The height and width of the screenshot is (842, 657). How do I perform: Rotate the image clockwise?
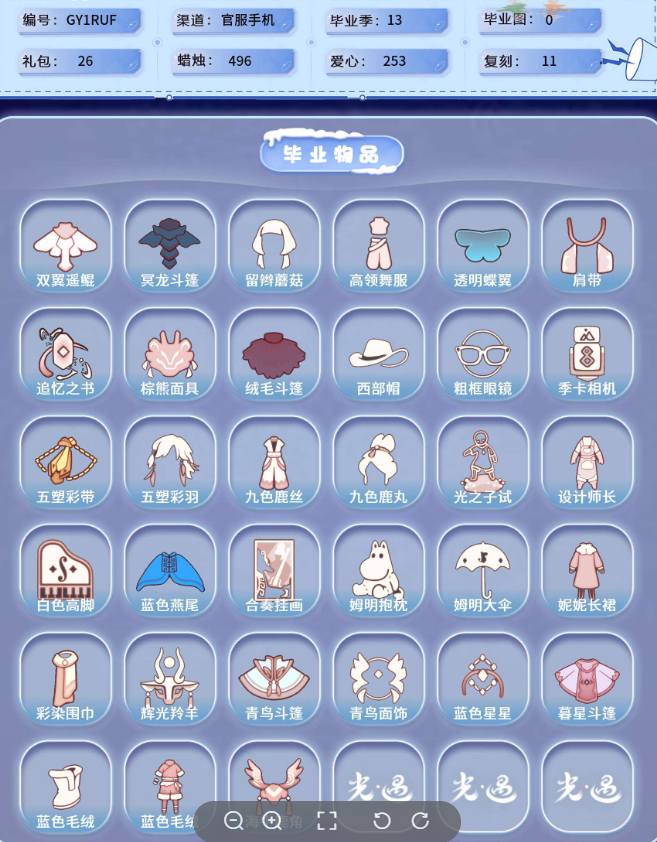[x=420, y=821]
